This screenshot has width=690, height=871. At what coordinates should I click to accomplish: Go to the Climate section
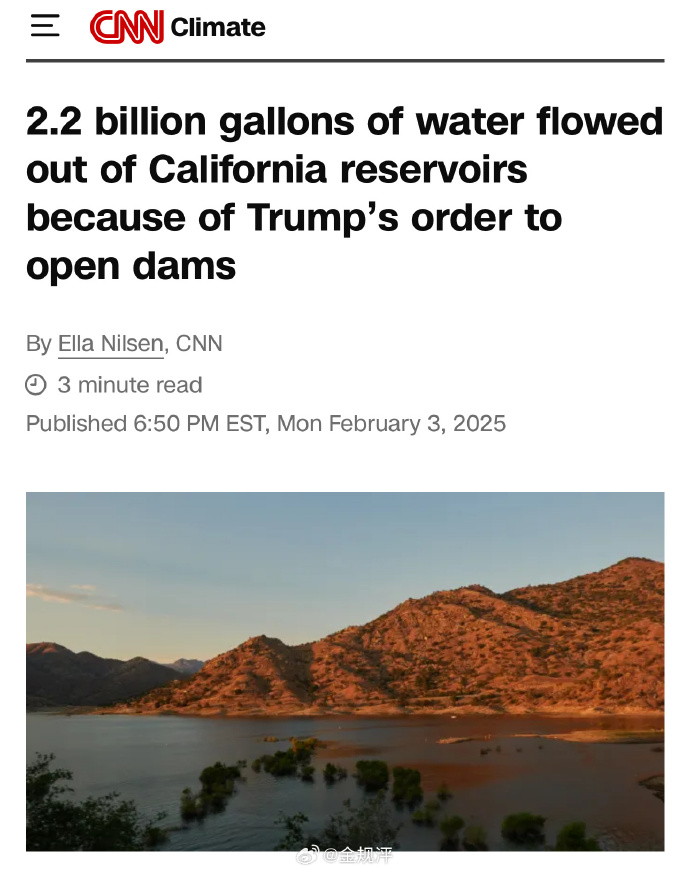click(218, 28)
